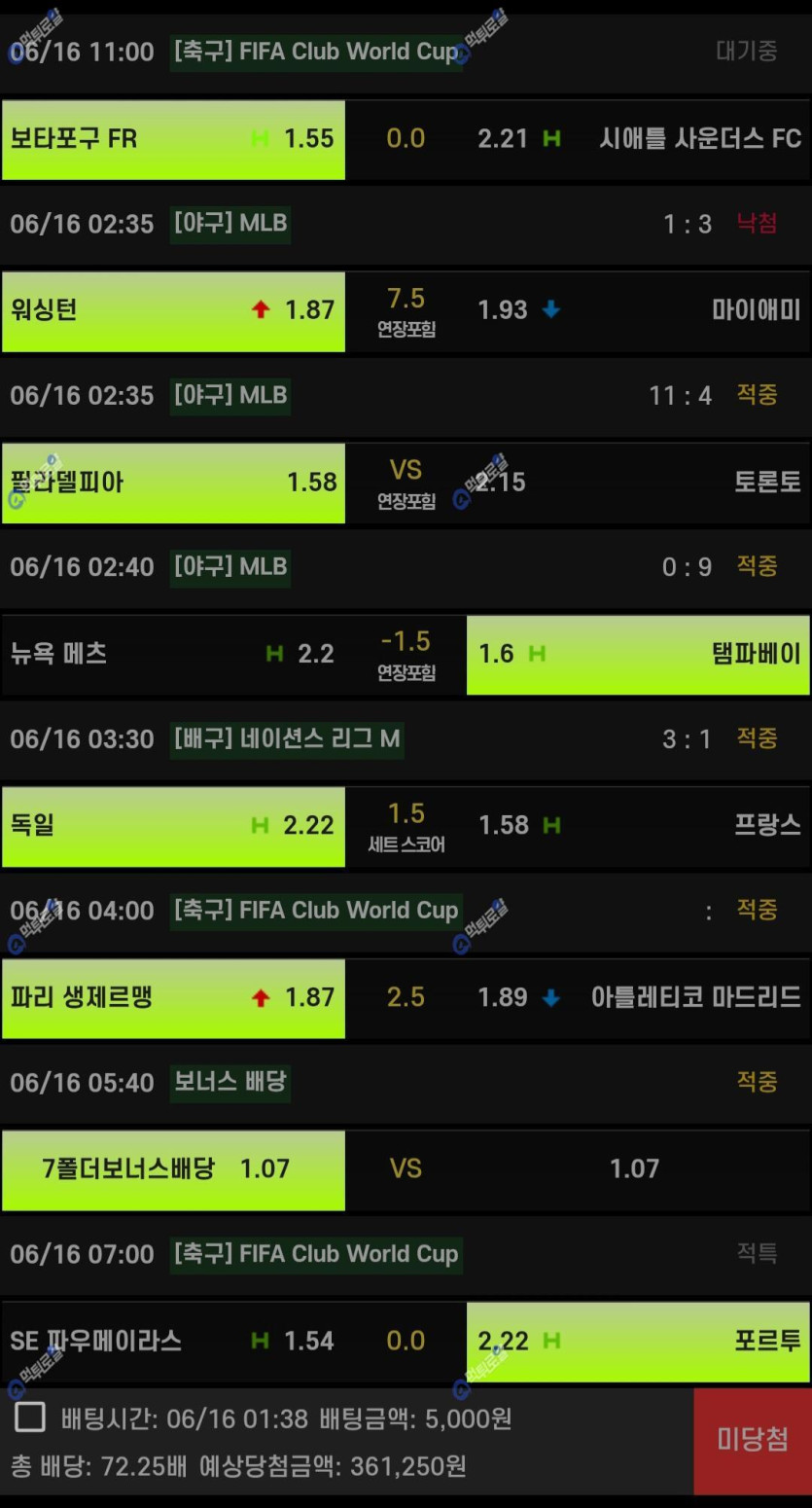812x1508 pixels.
Task: Select the 보타포구 FR 1.55 odds cell
Action: (x=173, y=139)
